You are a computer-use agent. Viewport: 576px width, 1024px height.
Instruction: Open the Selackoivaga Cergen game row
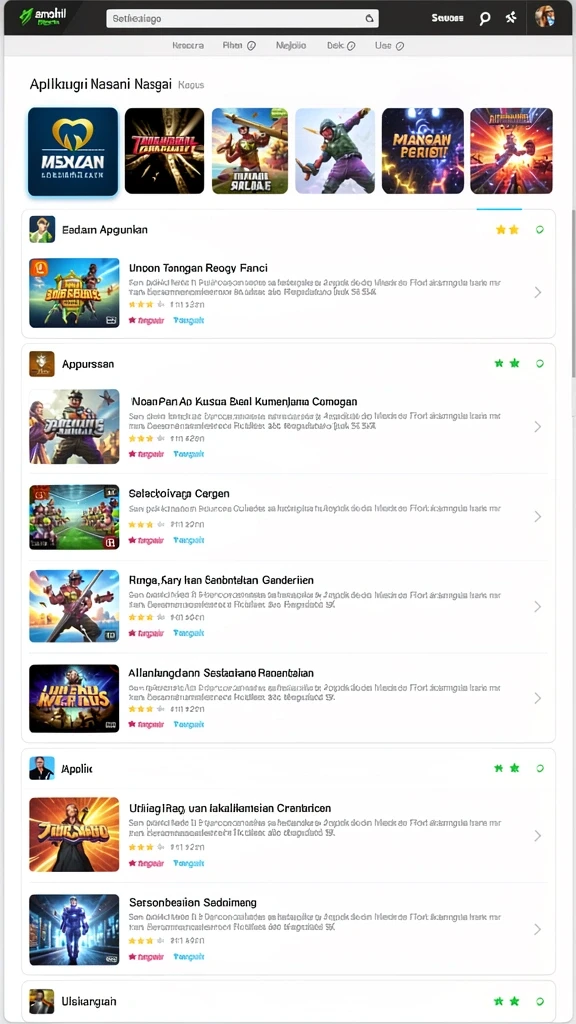point(288,517)
